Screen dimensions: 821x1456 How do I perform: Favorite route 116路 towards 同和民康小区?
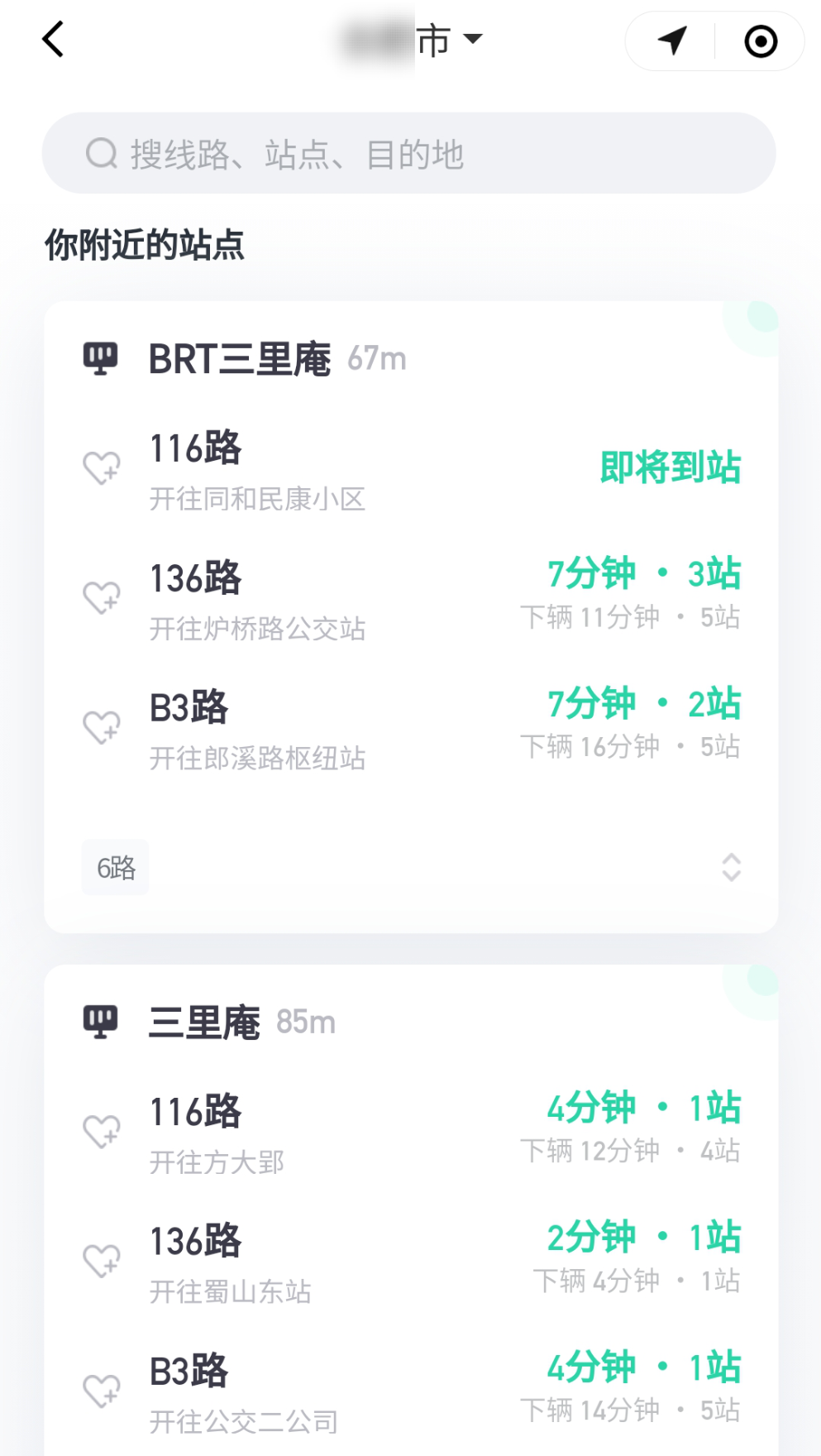point(102,468)
